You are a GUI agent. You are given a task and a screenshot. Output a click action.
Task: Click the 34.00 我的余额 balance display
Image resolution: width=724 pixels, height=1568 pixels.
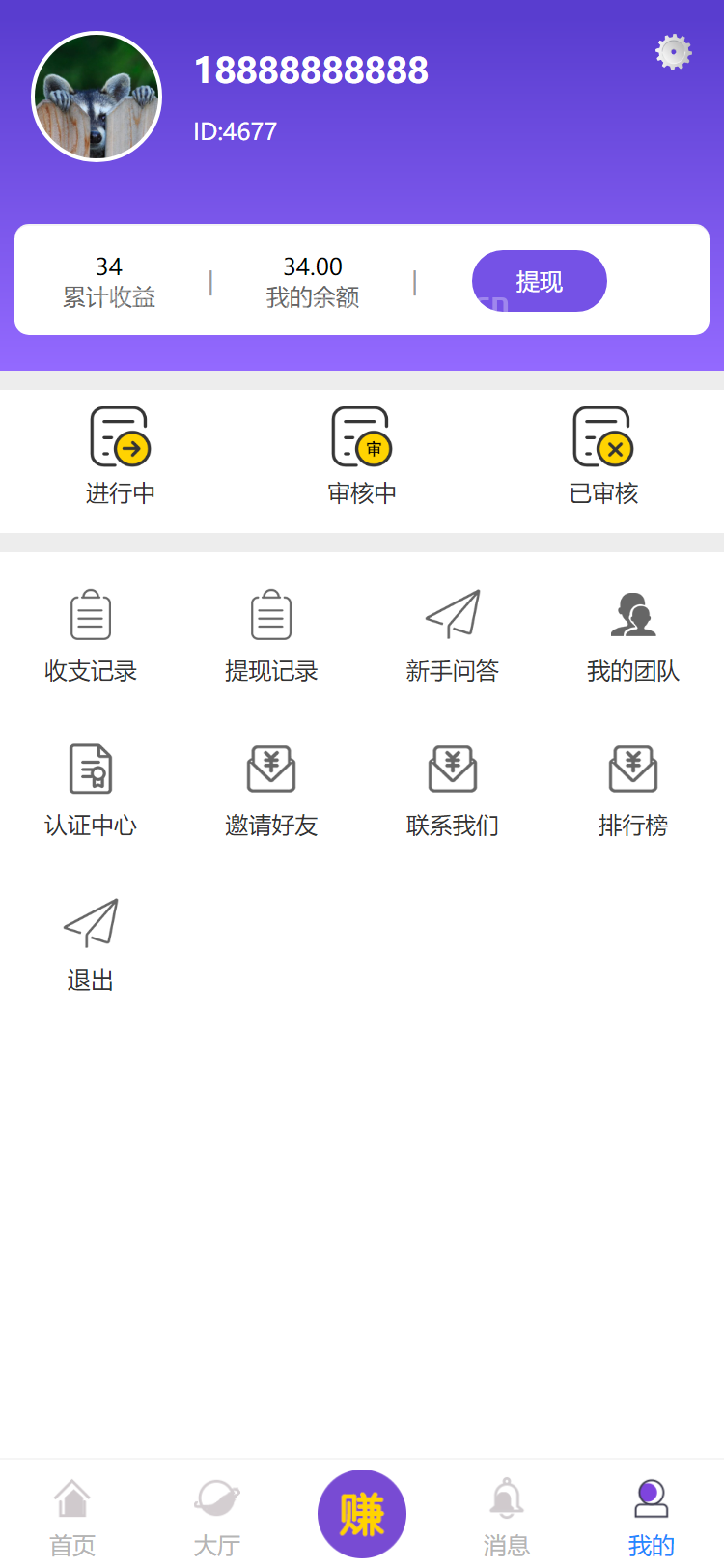(311, 280)
